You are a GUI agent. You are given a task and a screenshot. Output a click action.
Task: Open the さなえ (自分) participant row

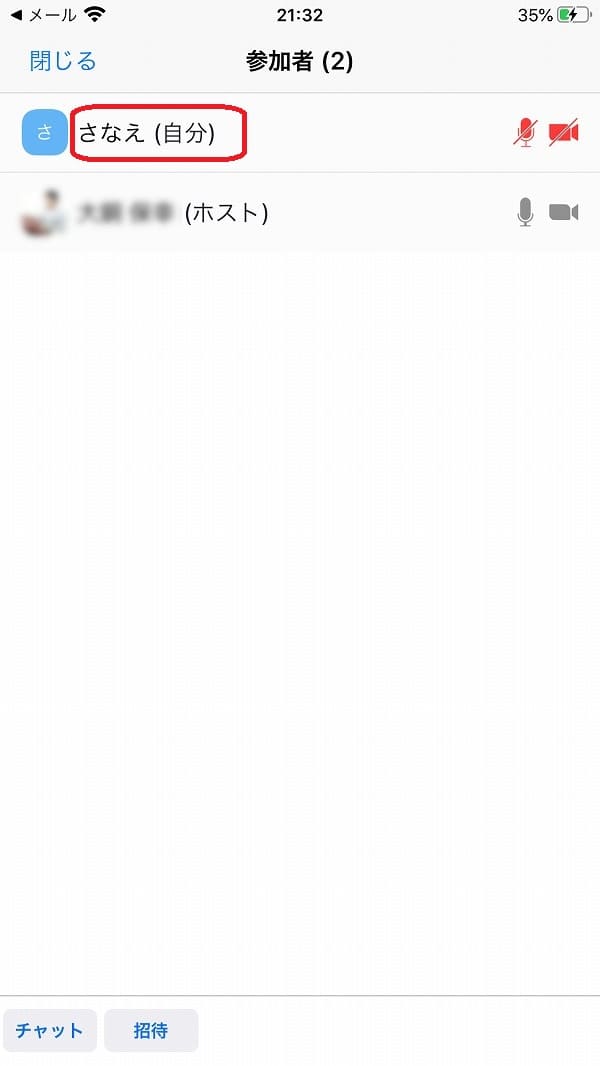pos(300,133)
